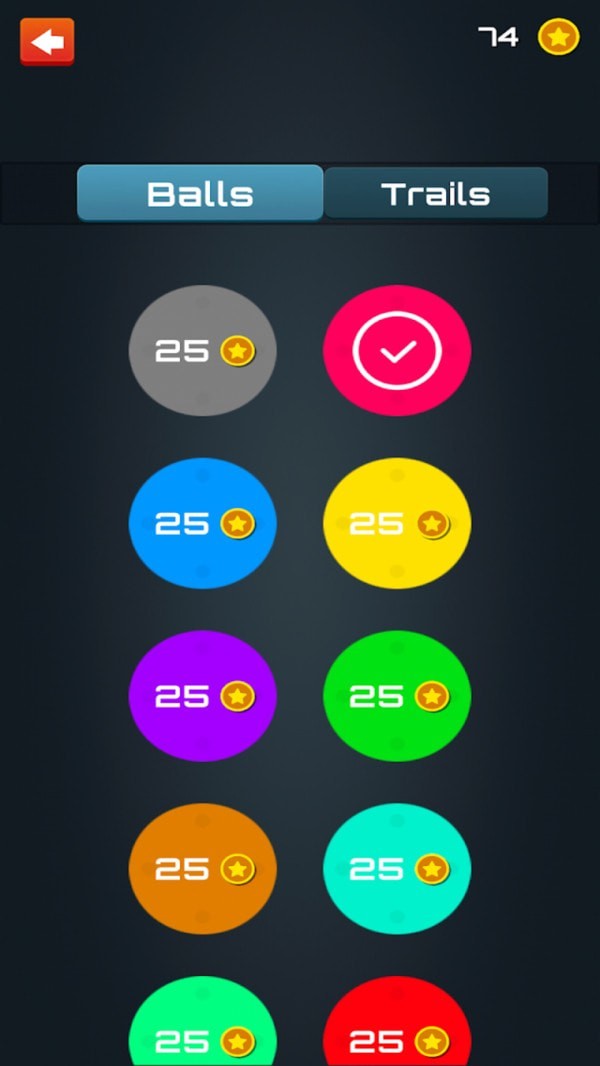This screenshot has width=600, height=1066.
Task: Select the Balls tab
Action: pos(200,193)
